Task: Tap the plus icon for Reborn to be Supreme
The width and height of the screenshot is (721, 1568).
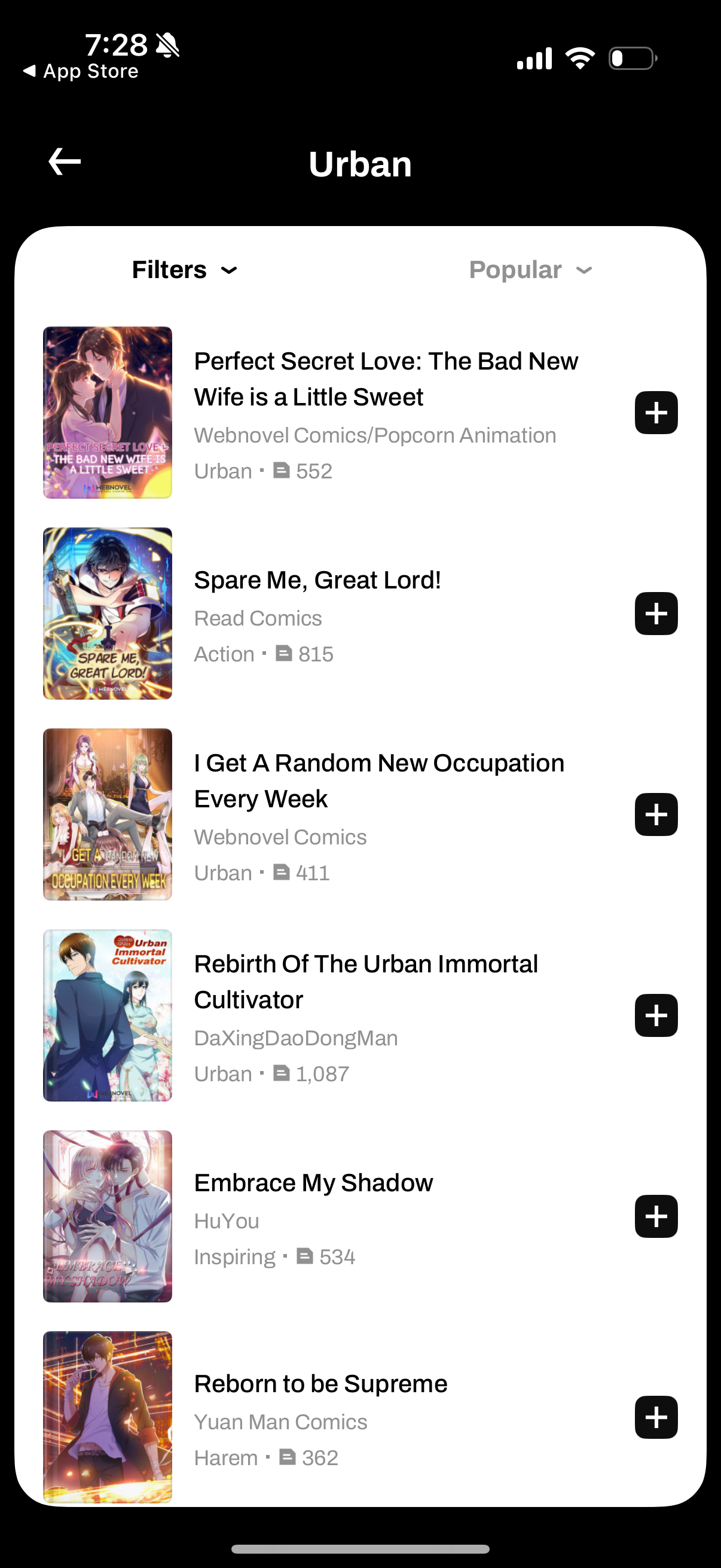Action: click(656, 1418)
